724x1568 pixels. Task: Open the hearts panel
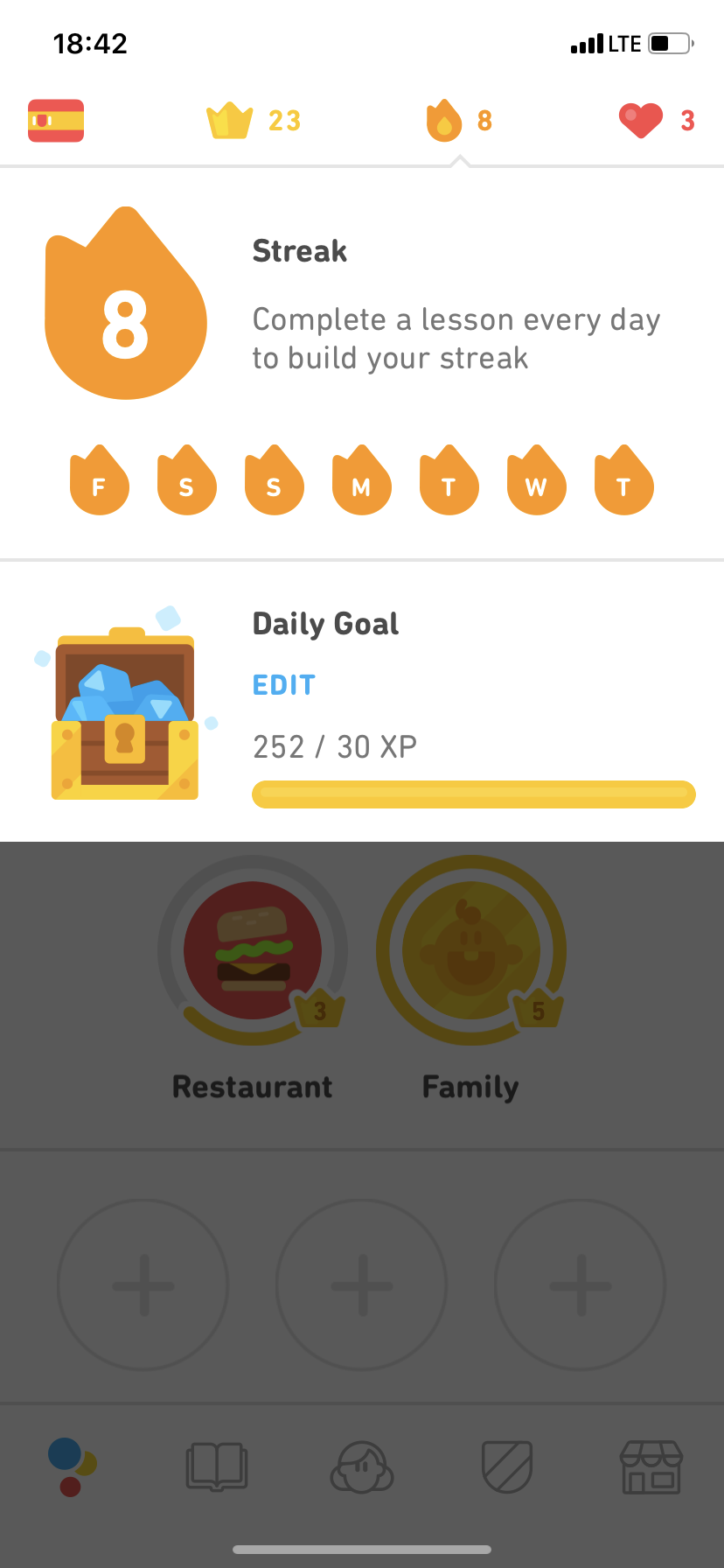[657, 121]
